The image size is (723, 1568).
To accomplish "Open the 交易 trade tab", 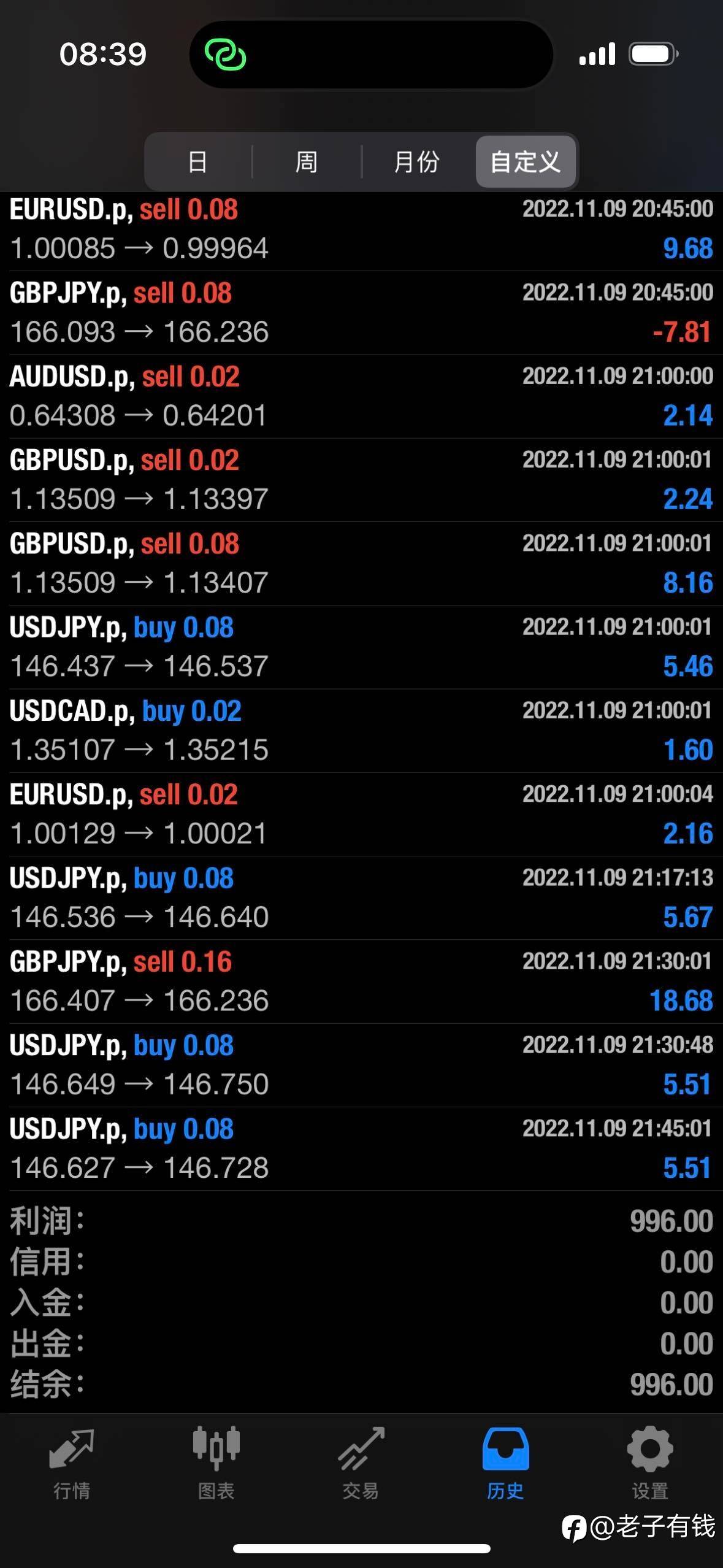I will click(361, 1464).
